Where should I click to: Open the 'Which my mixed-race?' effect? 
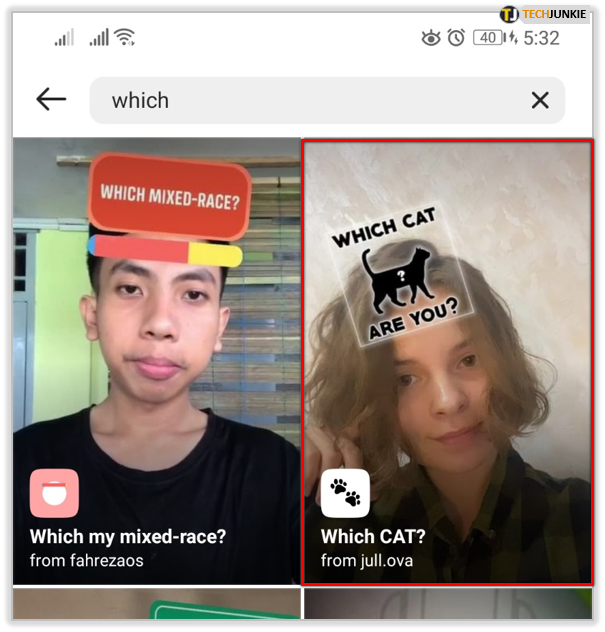coord(157,360)
